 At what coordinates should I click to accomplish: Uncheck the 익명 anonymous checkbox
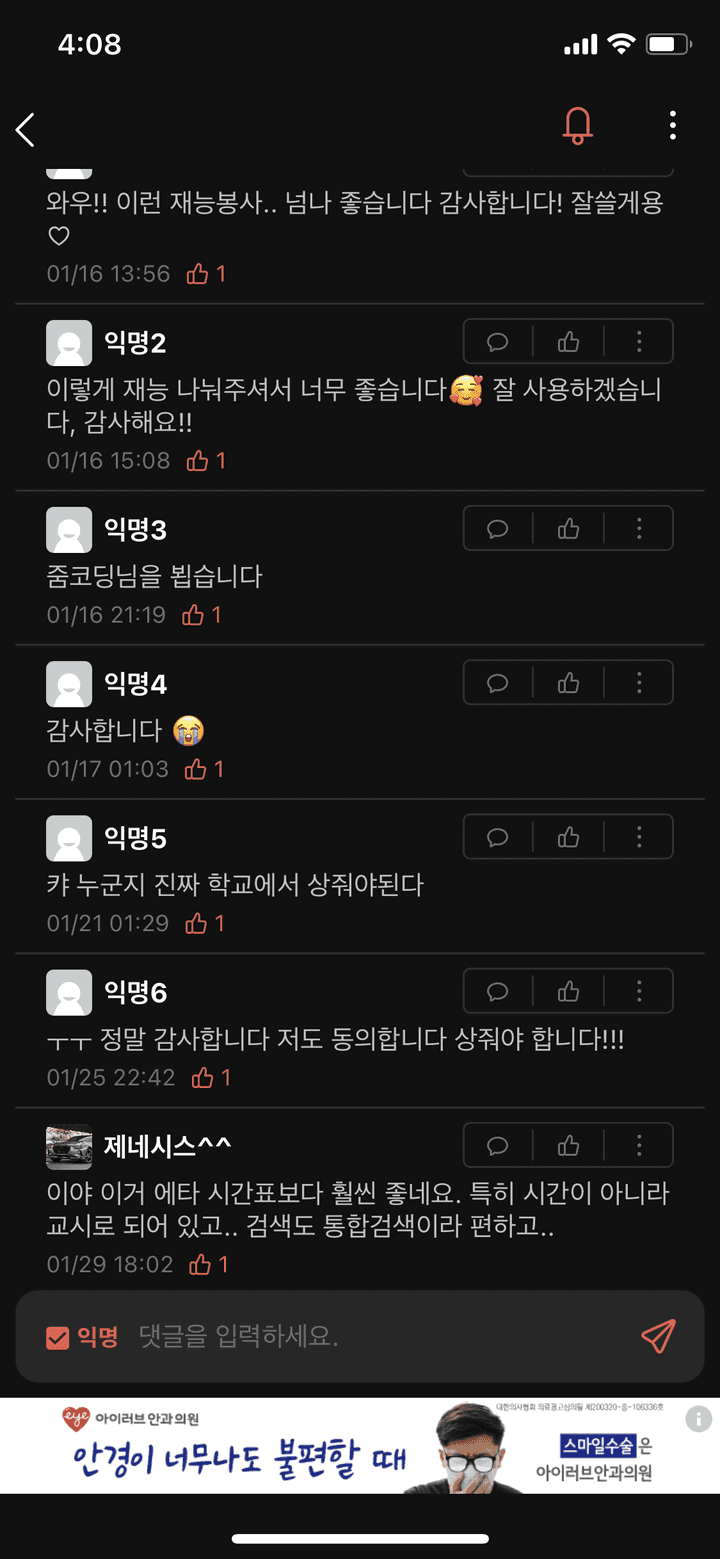pos(58,1337)
